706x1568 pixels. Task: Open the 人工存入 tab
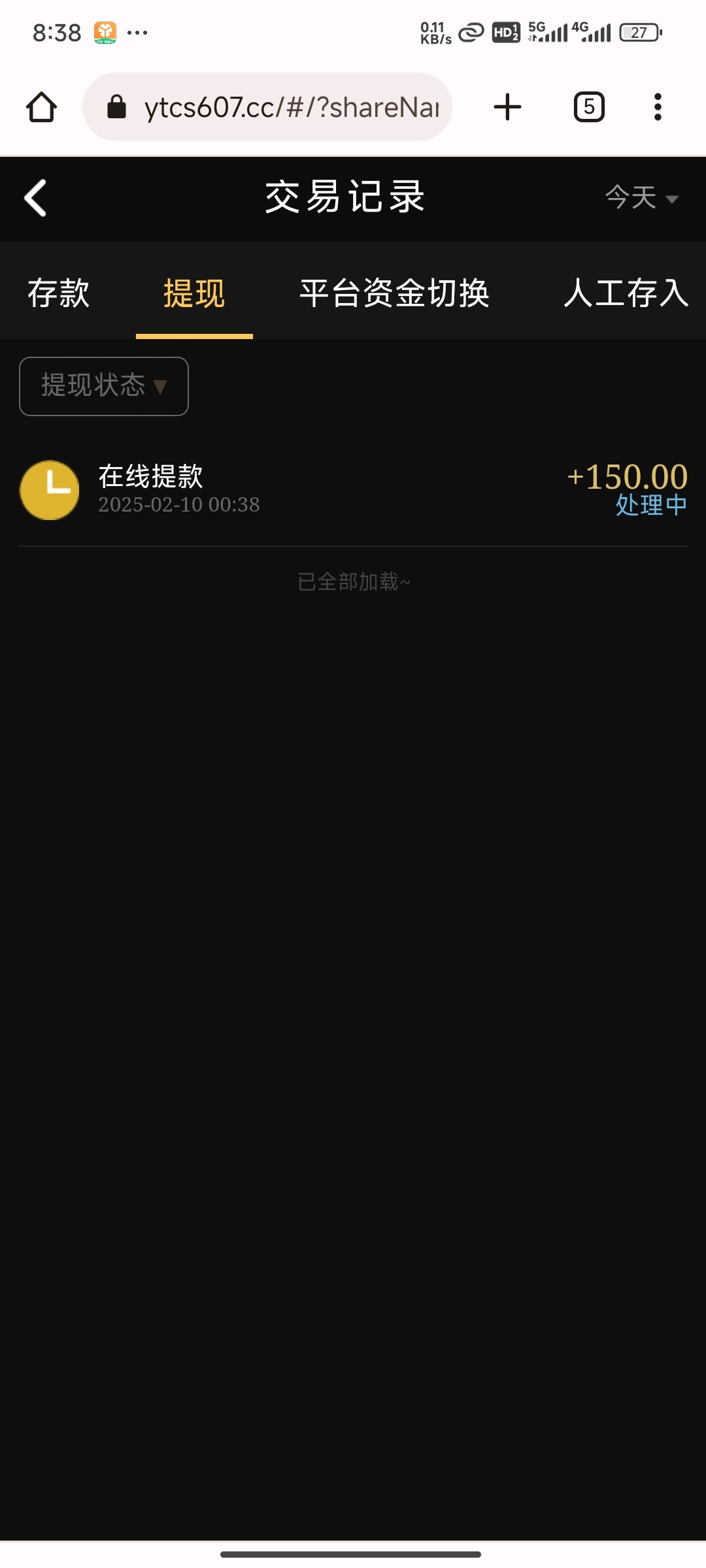[626, 293]
